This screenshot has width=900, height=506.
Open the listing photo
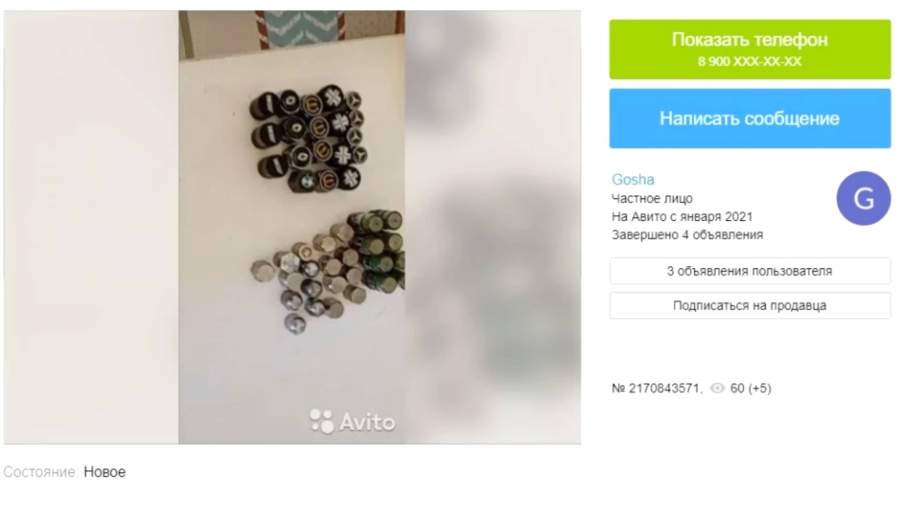(x=291, y=227)
